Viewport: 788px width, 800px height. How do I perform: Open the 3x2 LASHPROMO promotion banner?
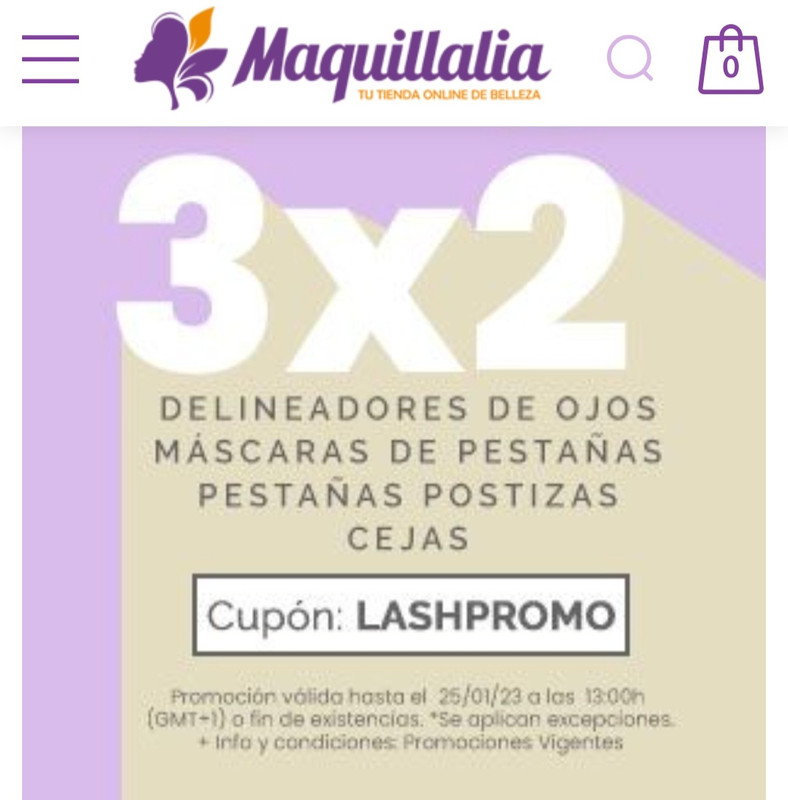click(394, 460)
